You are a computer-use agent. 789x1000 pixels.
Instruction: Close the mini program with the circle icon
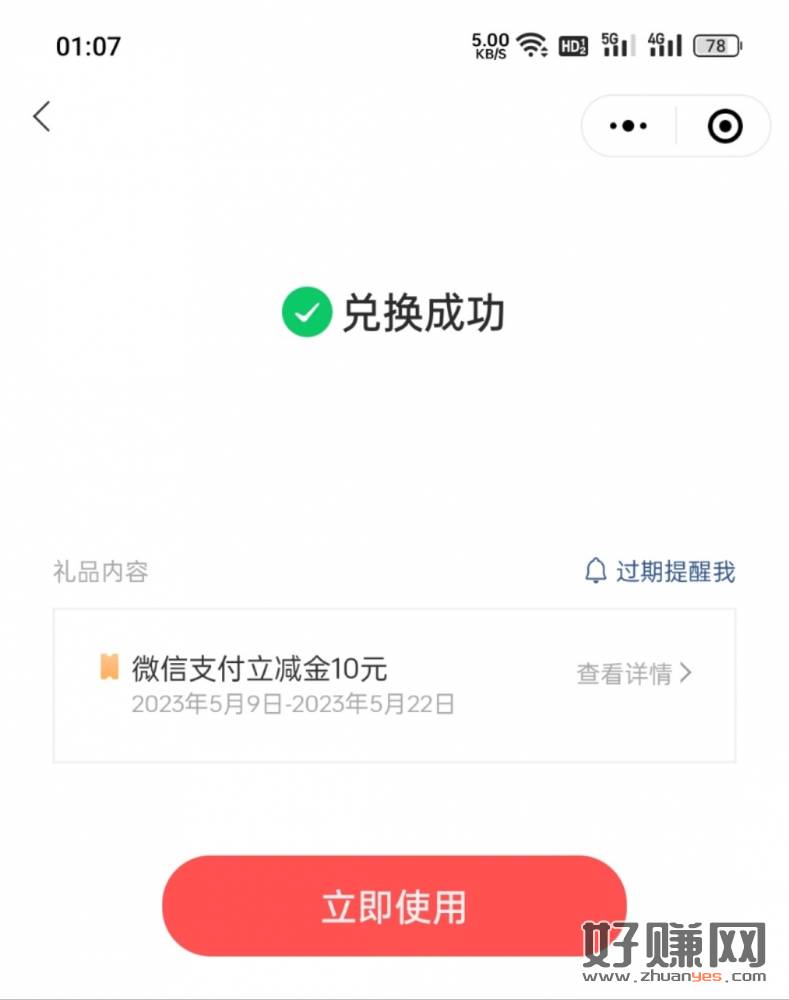pos(724,126)
